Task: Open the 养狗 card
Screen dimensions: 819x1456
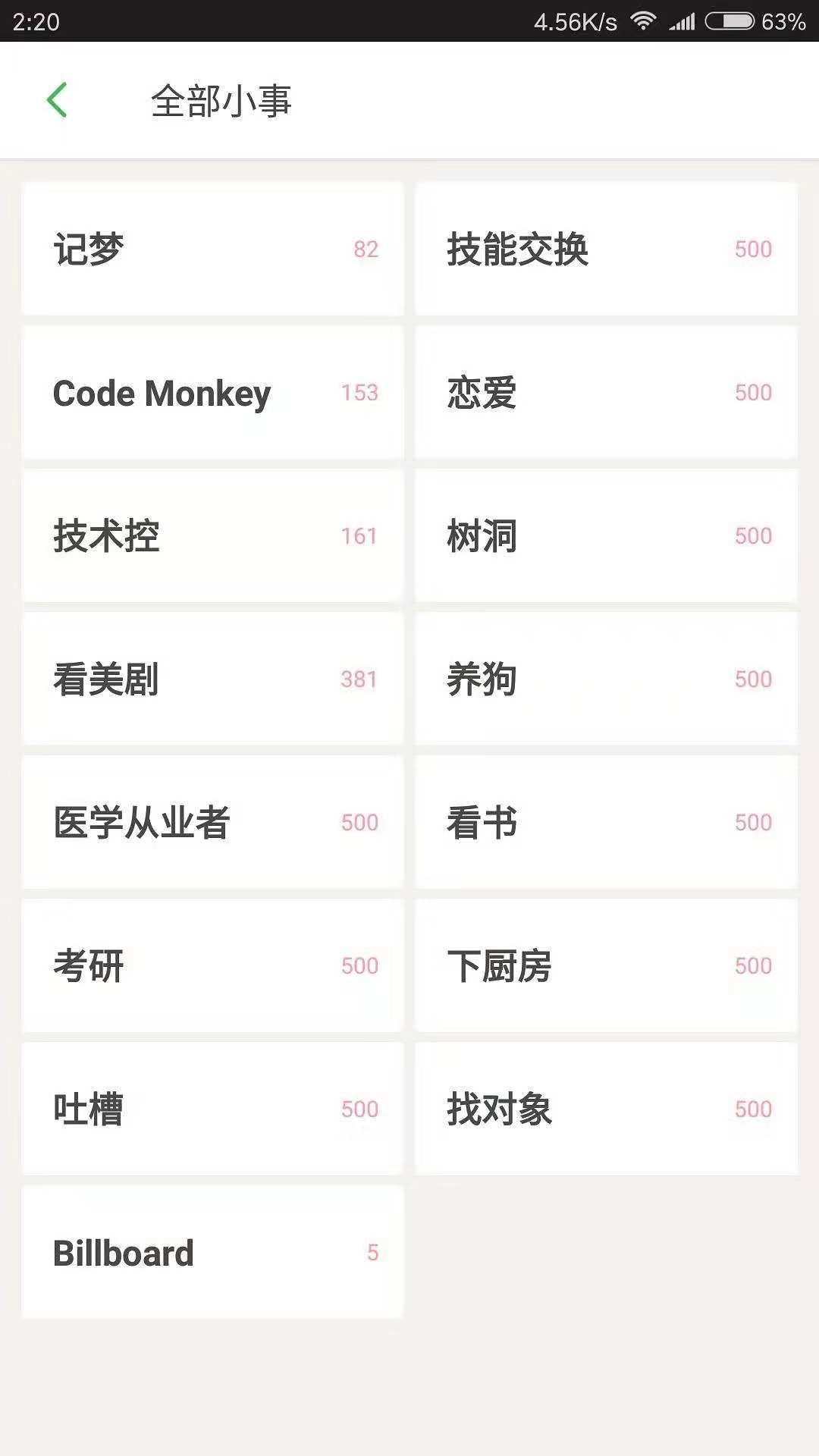Action: (606, 679)
